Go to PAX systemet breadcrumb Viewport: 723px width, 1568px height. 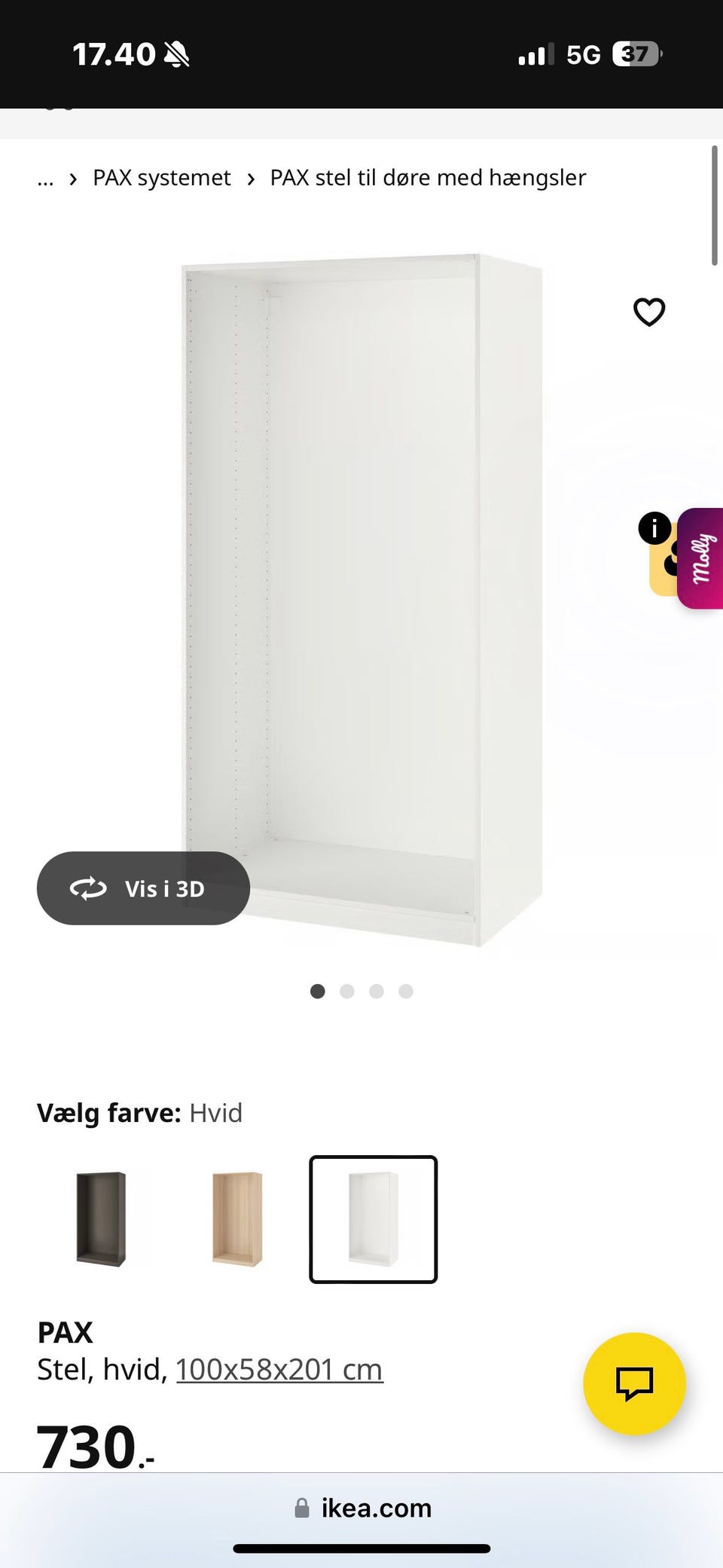pyautogui.click(x=161, y=178)
